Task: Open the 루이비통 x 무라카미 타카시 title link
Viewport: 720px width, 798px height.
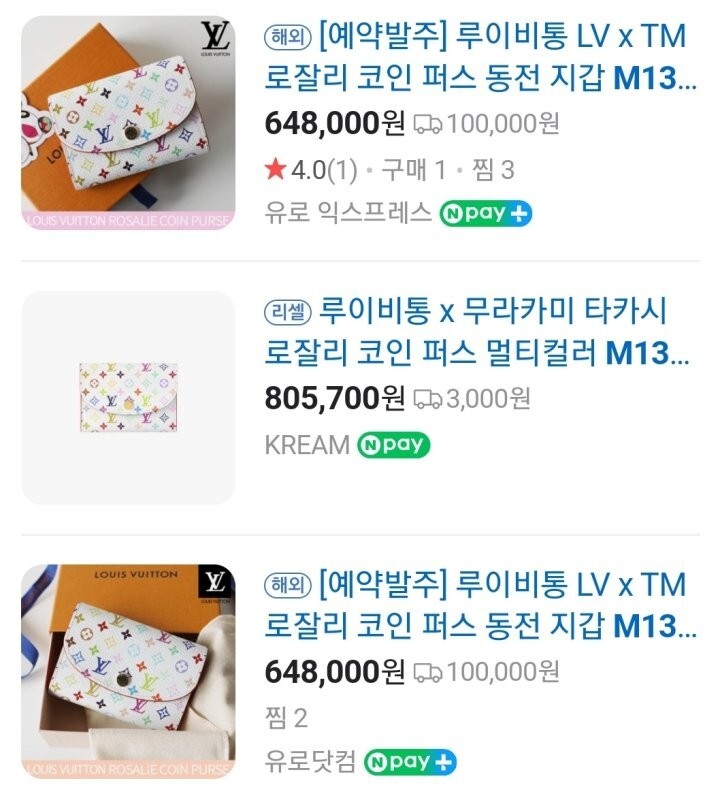Action: click(480, 331)
